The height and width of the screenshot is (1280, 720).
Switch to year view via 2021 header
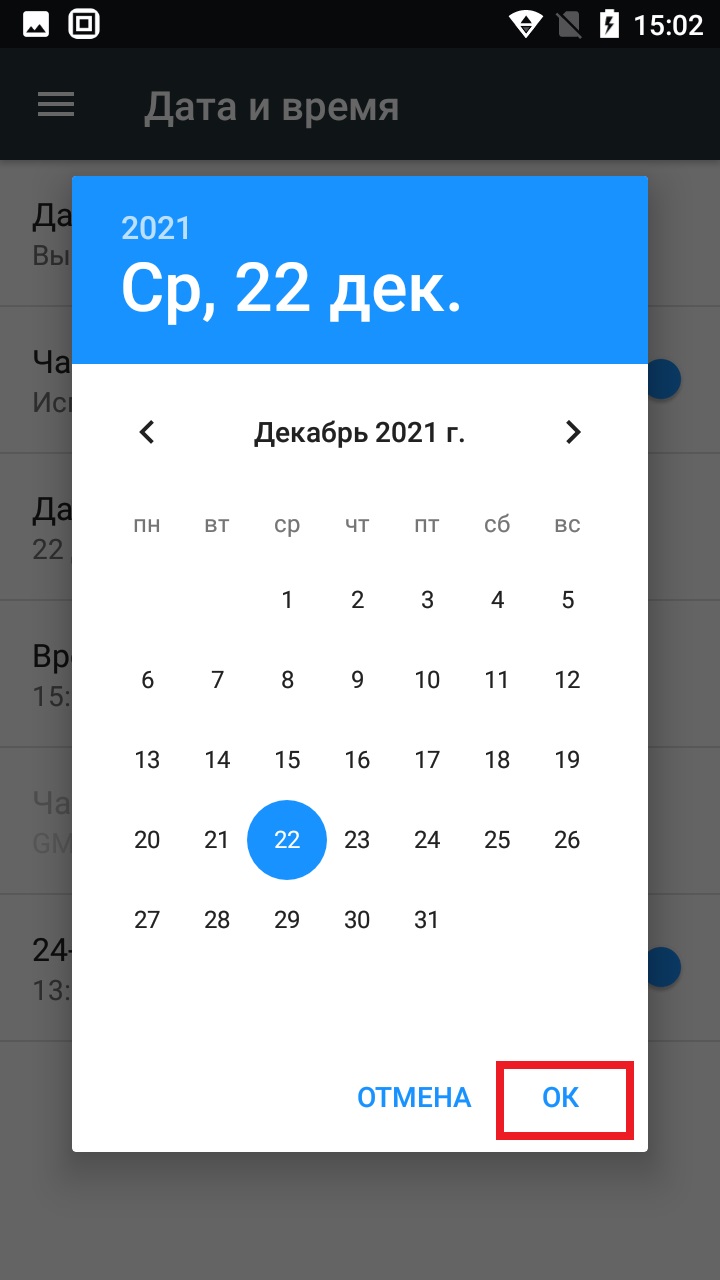(x=156, y=227)
